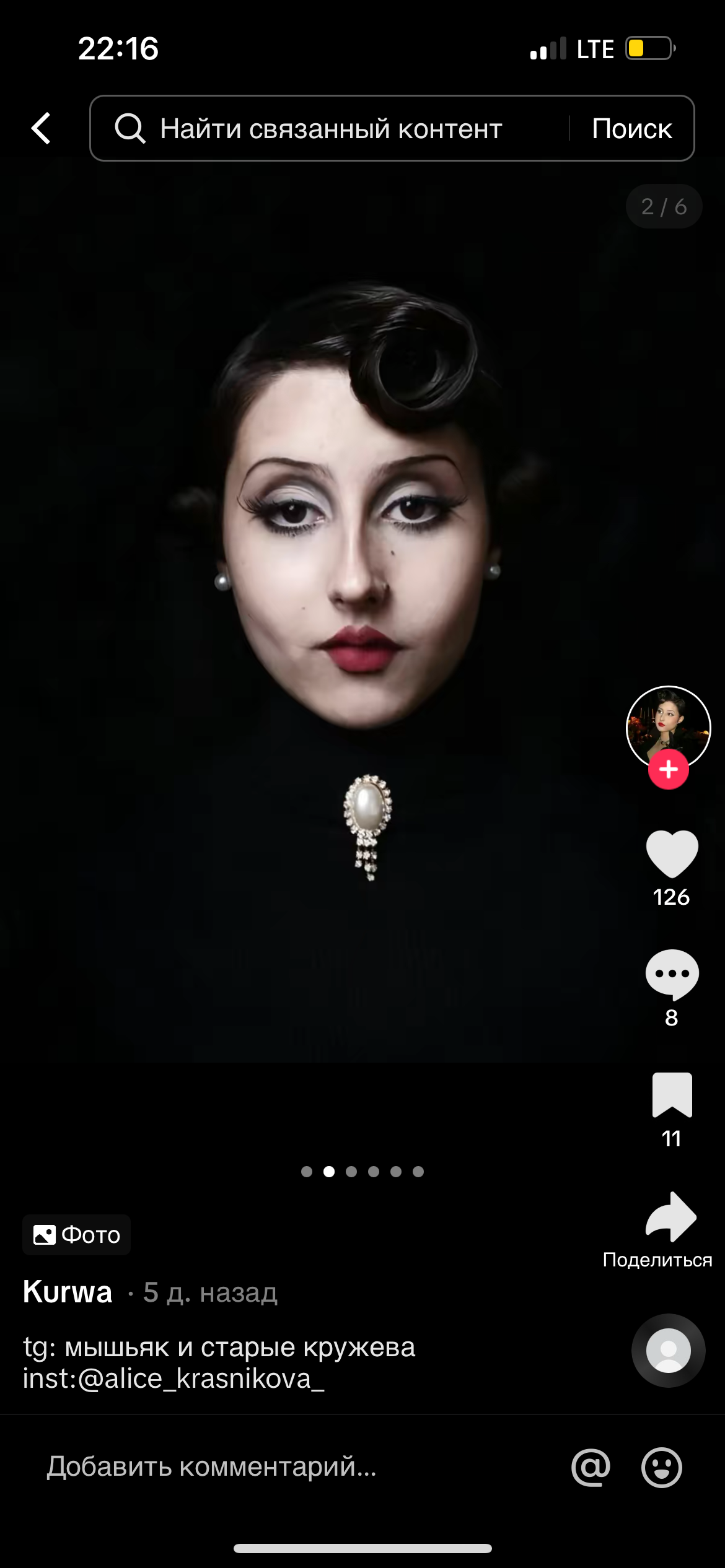Bookmark this post
The width and height of the screenshot is (725, 1568).
(x=672, y=1094)
